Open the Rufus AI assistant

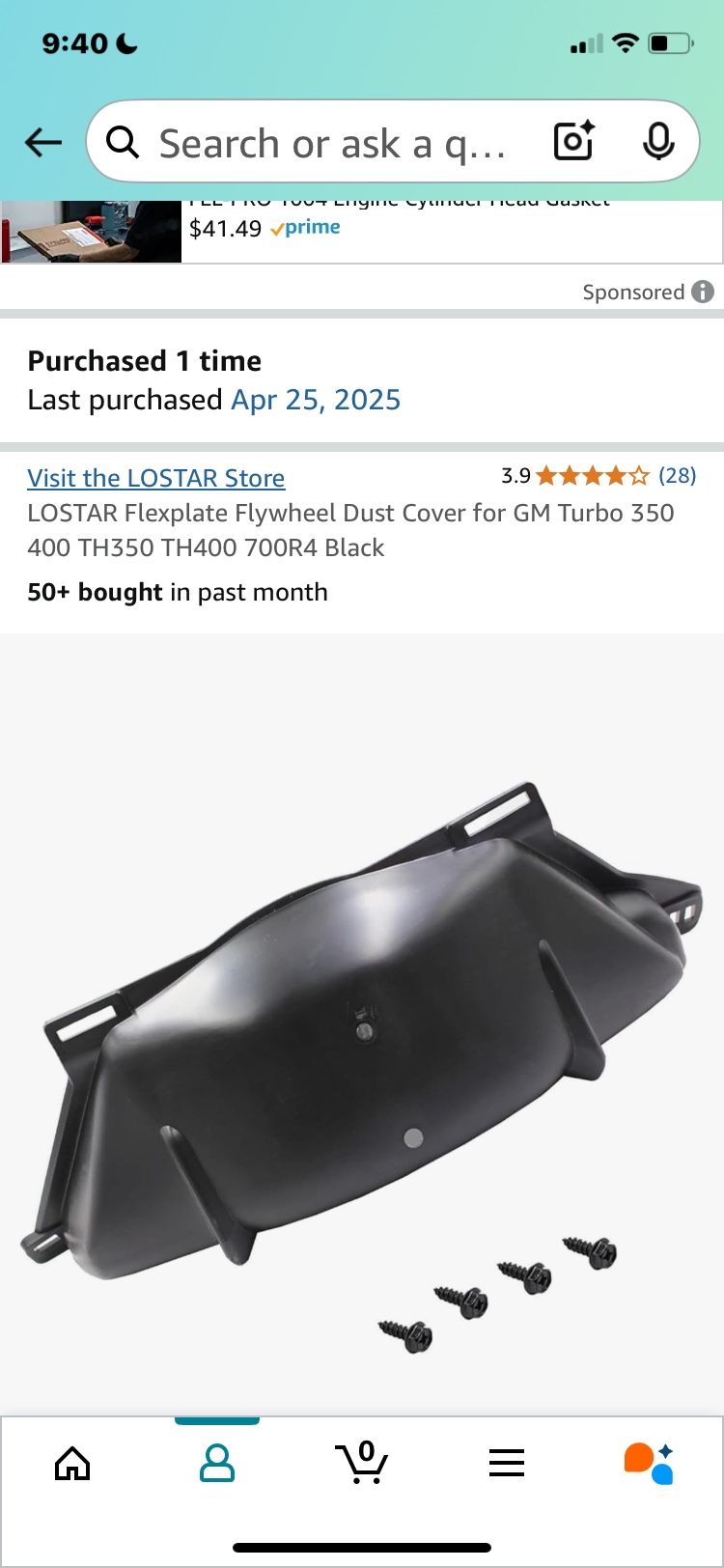click(649, 1464)
